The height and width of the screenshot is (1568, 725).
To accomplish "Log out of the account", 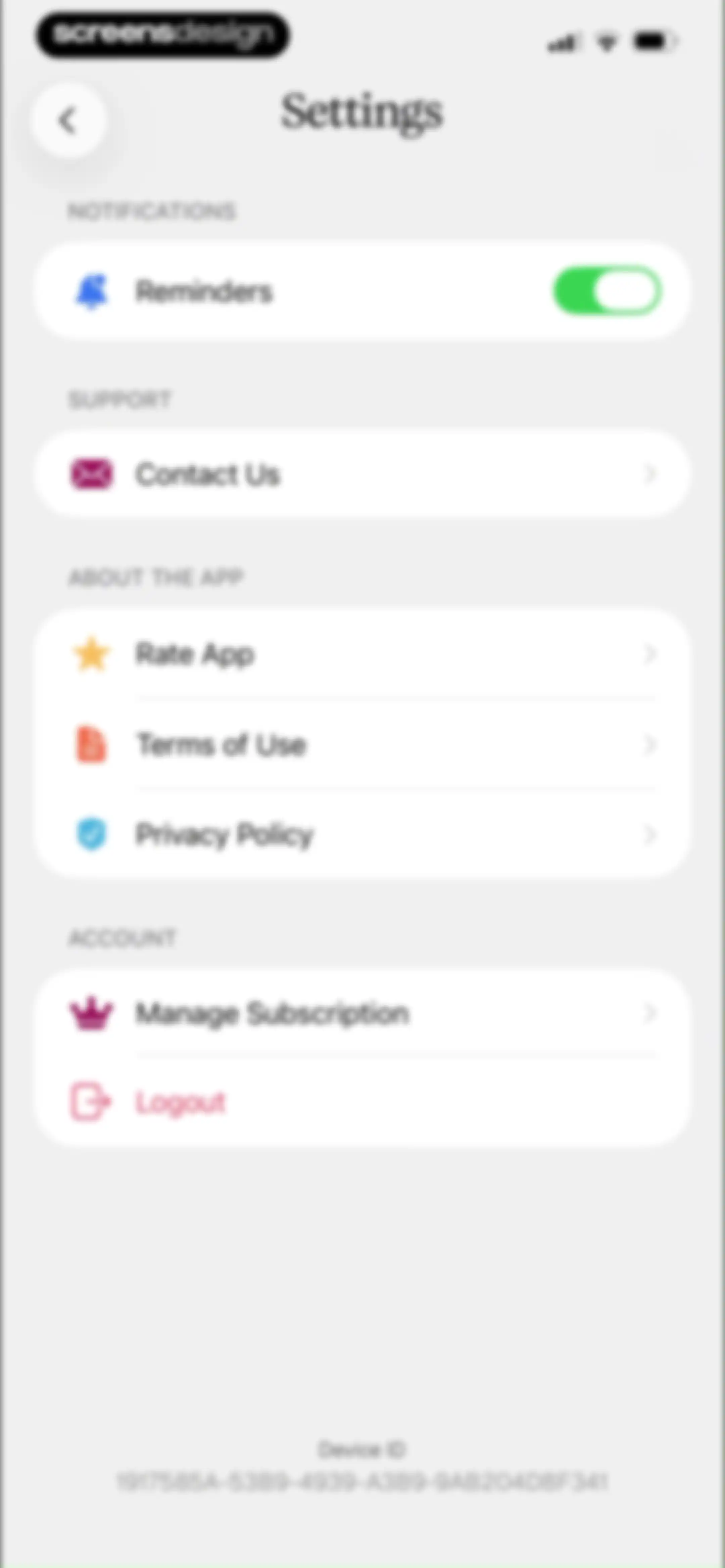I will click(362, 1102).
